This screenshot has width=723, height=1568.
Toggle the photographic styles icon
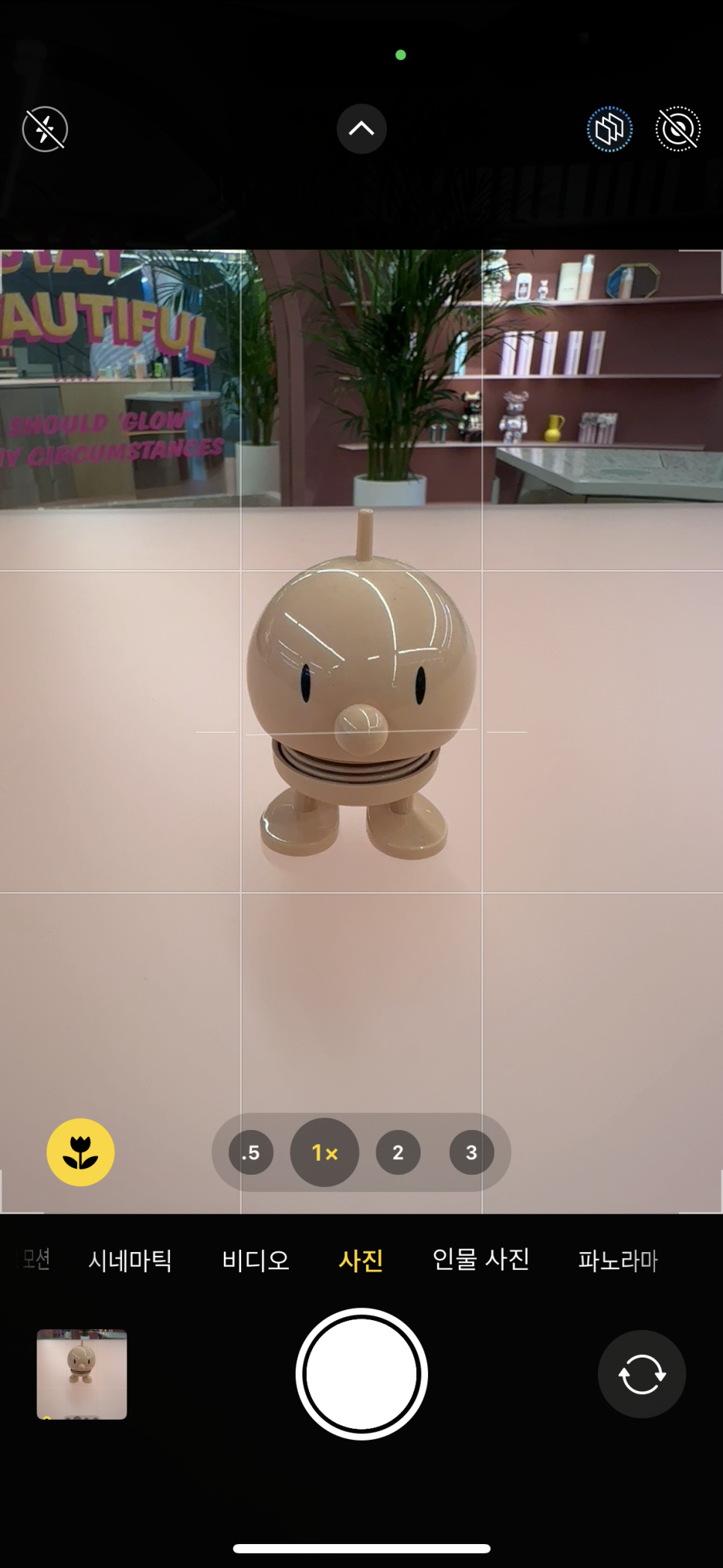coord(609,129)
